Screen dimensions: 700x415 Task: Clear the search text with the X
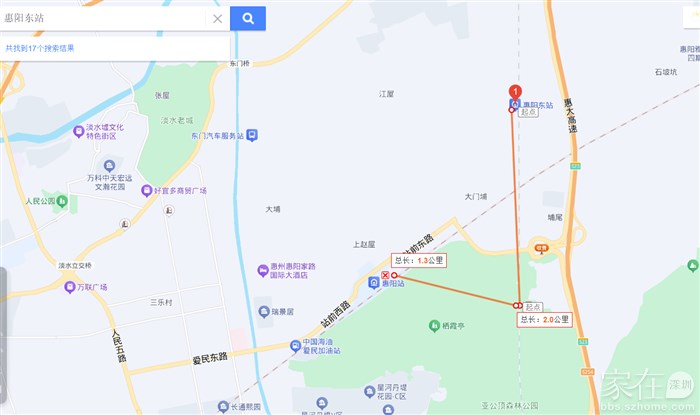[217, 18]
